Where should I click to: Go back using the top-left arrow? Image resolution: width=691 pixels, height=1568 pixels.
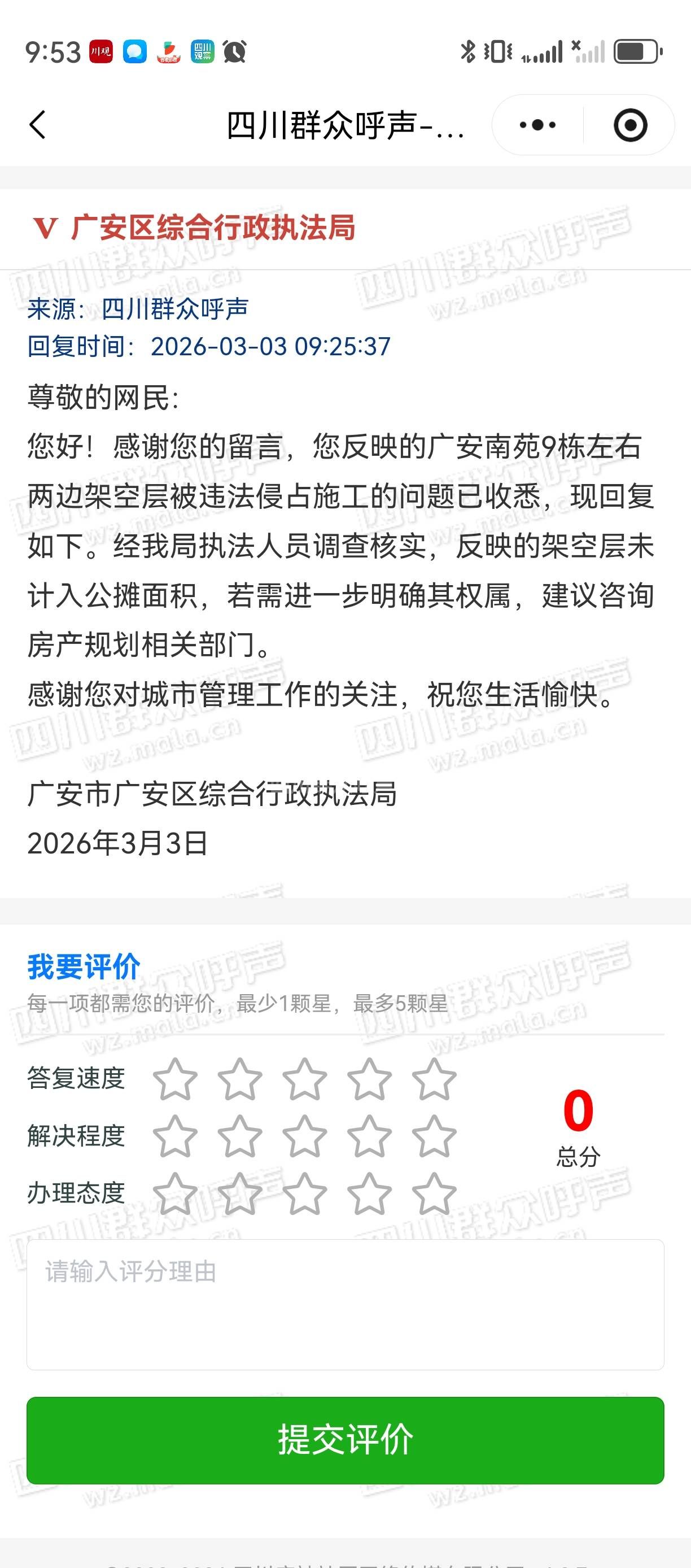coord(38,125)
